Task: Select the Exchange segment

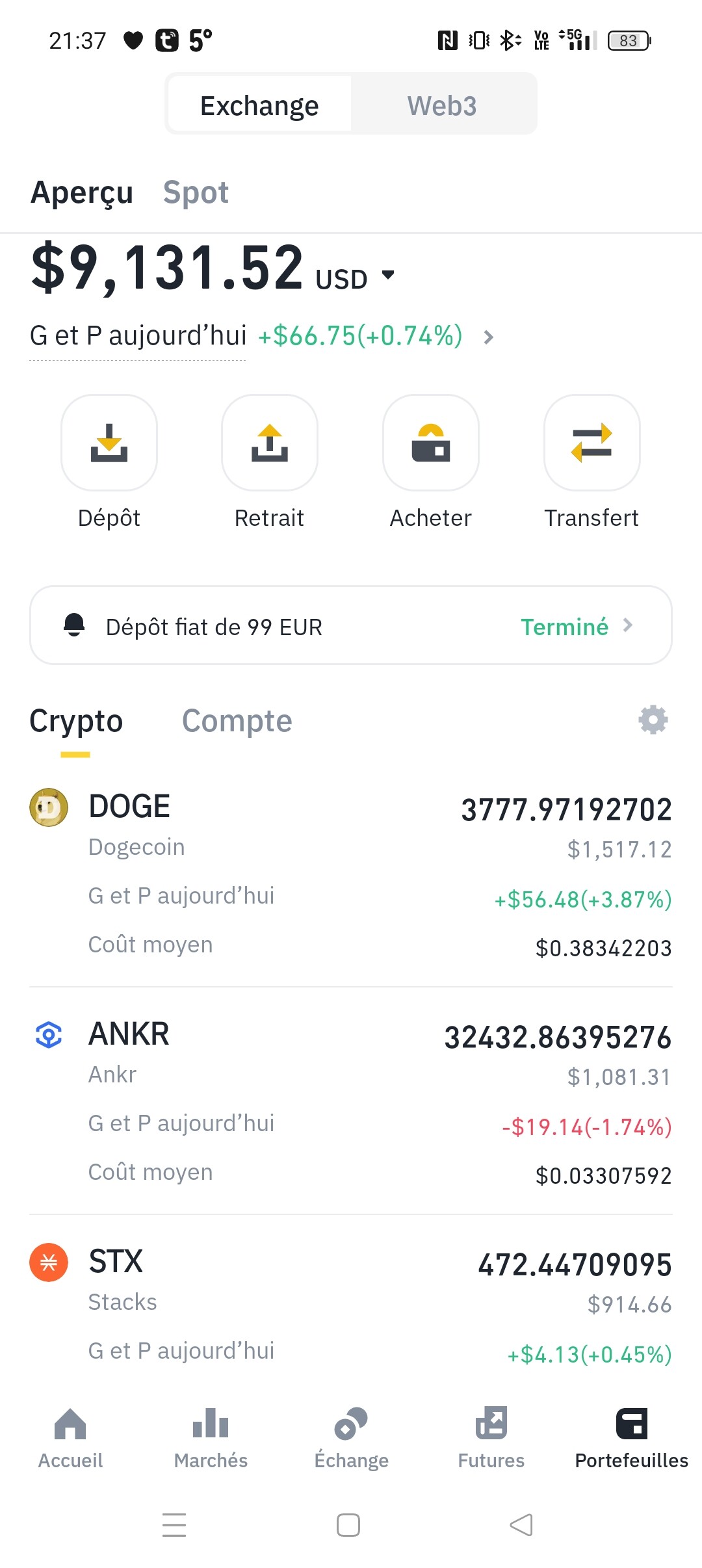Action: [x=259, y=105]
